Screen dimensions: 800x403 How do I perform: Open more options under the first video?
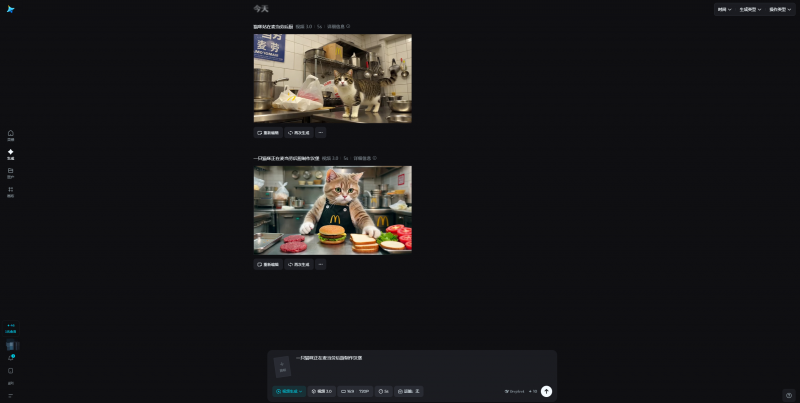(x=320, y=132)
